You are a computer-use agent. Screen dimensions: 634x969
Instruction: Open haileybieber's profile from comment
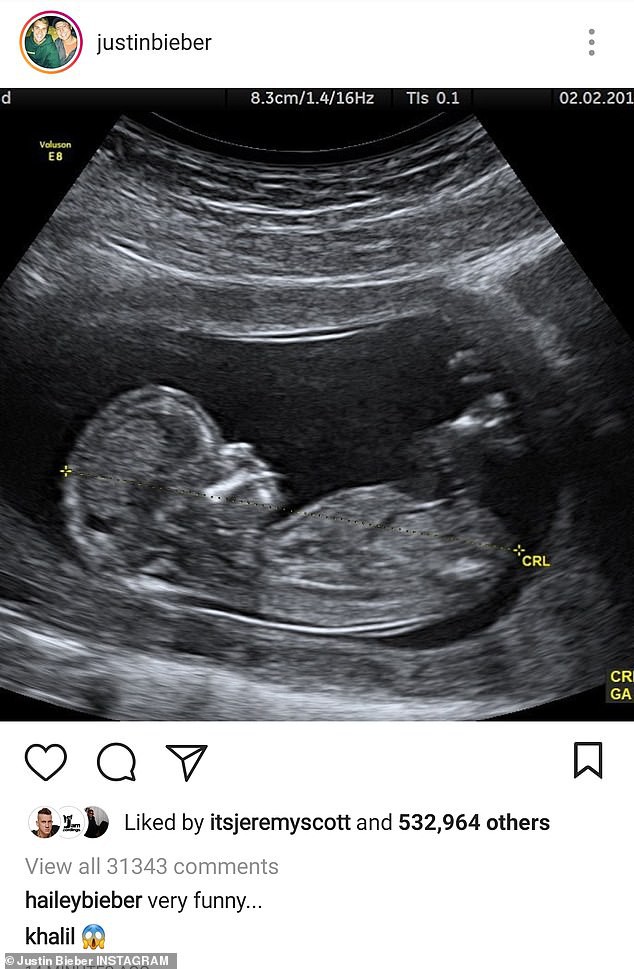(83, 901)
